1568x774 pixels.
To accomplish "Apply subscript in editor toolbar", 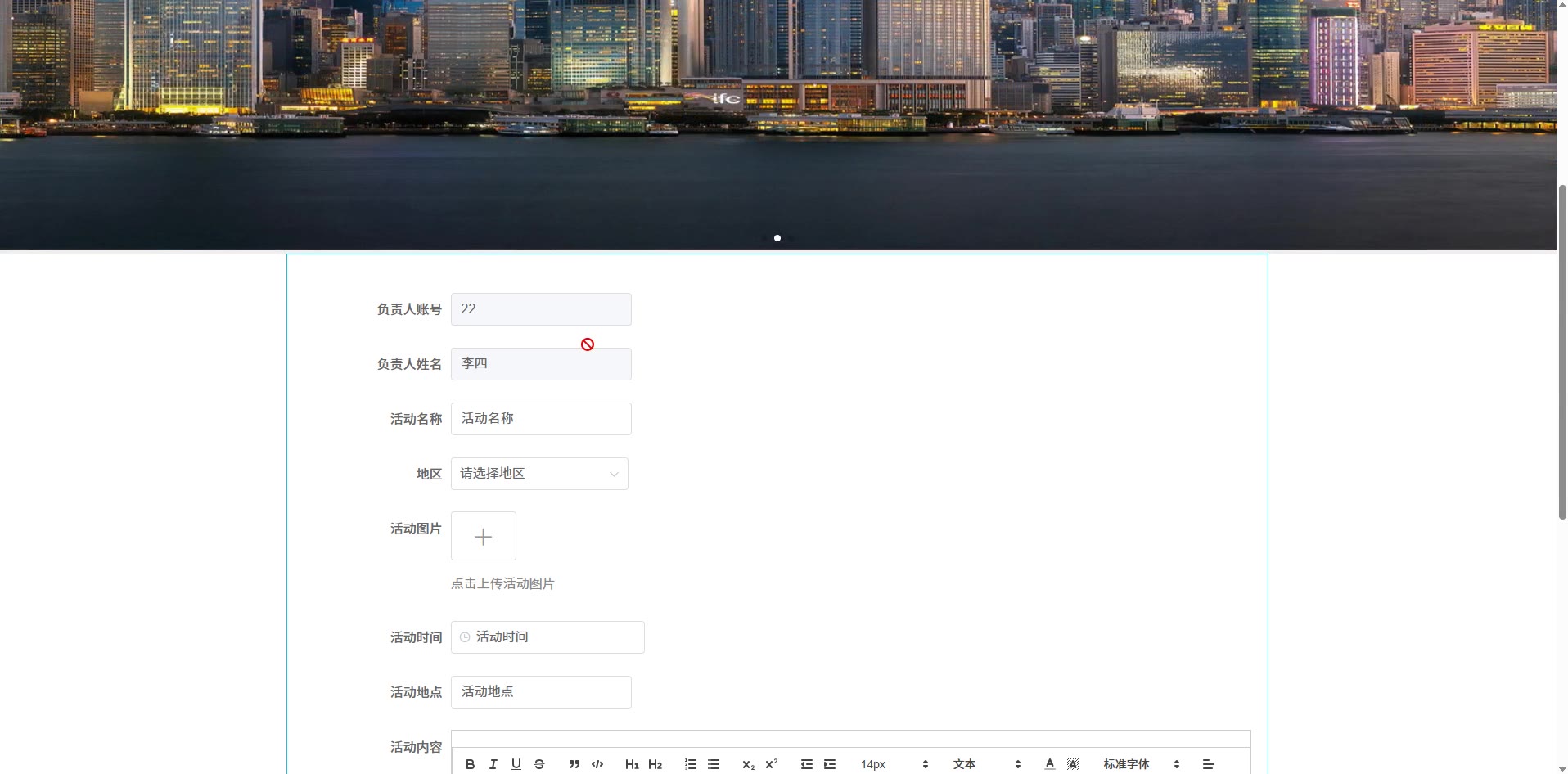I will coord(748,764).
